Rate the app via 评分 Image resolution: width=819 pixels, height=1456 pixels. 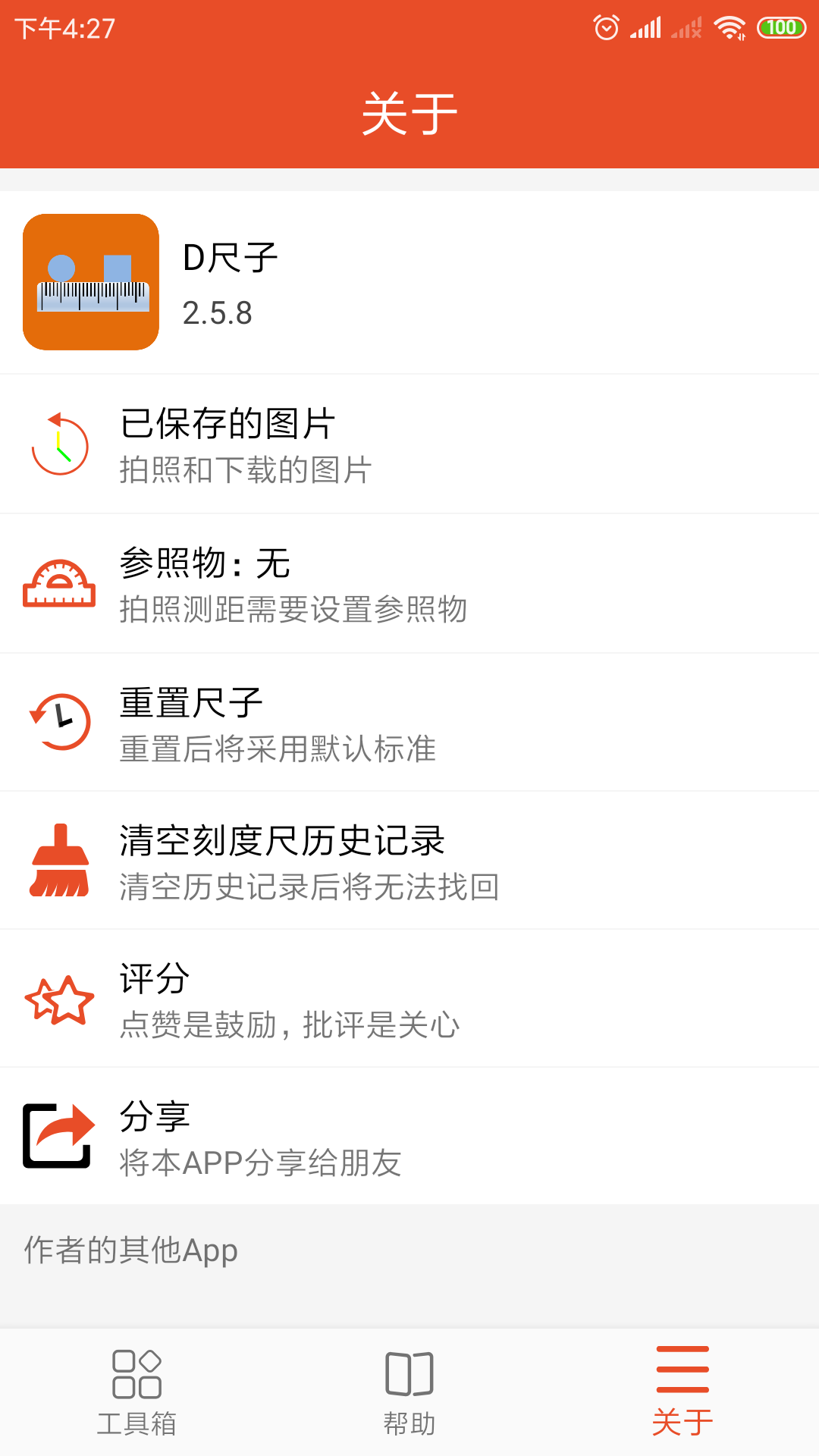pyautogui.click(x=409, y=999)
